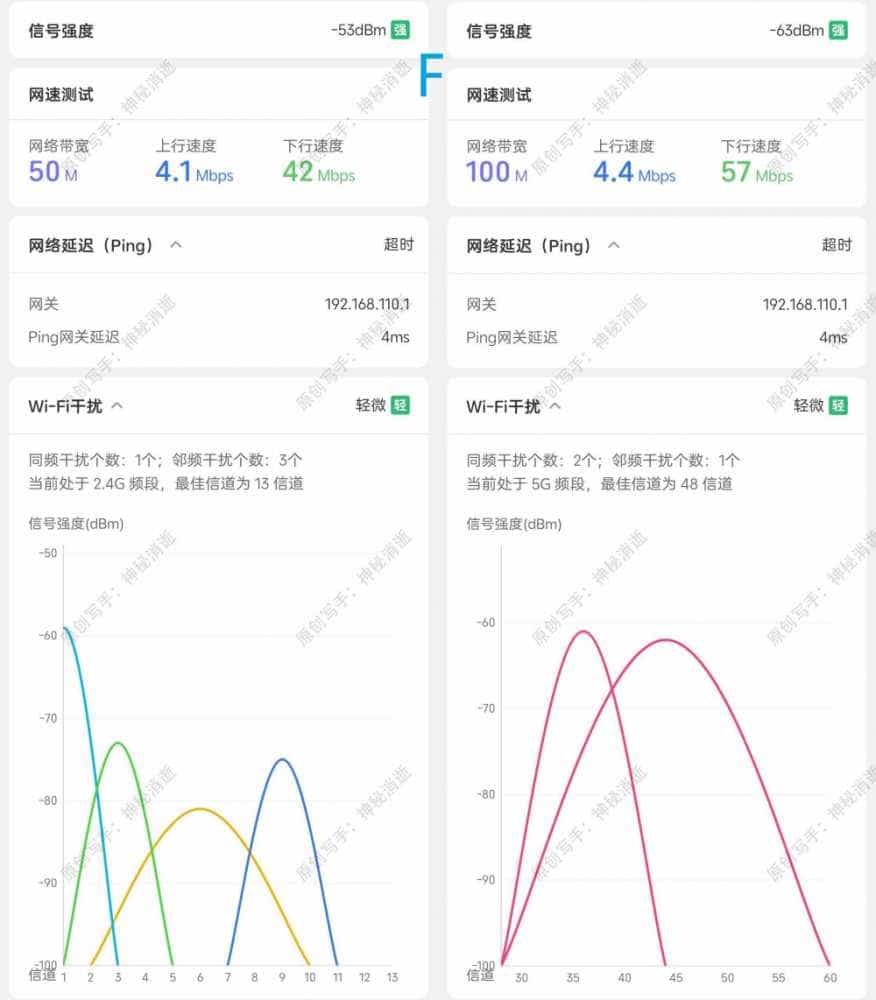Click the 轻 badge beside 轻微 on the right panel
Image resolution: width=876 pixels, height=1000 pixels.
[x=840, y=406]
